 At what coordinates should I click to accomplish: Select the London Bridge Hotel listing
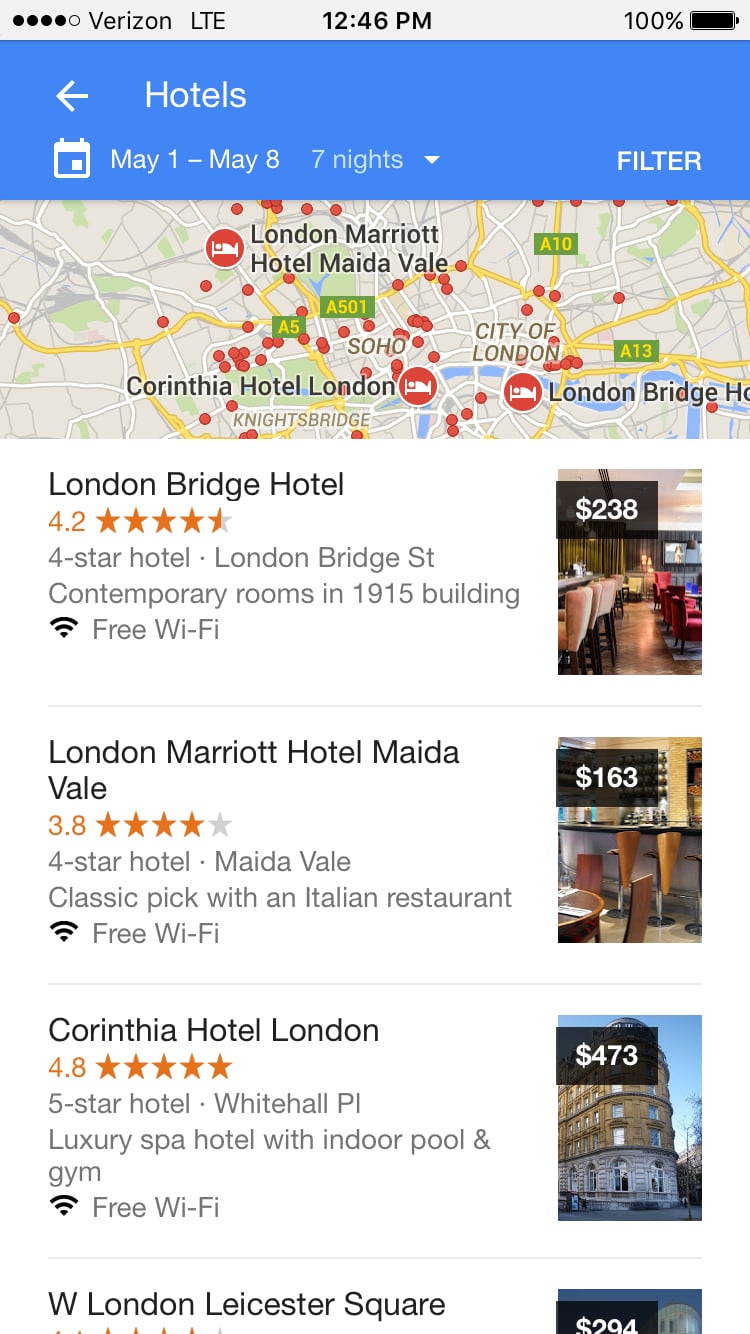[280, 556]
